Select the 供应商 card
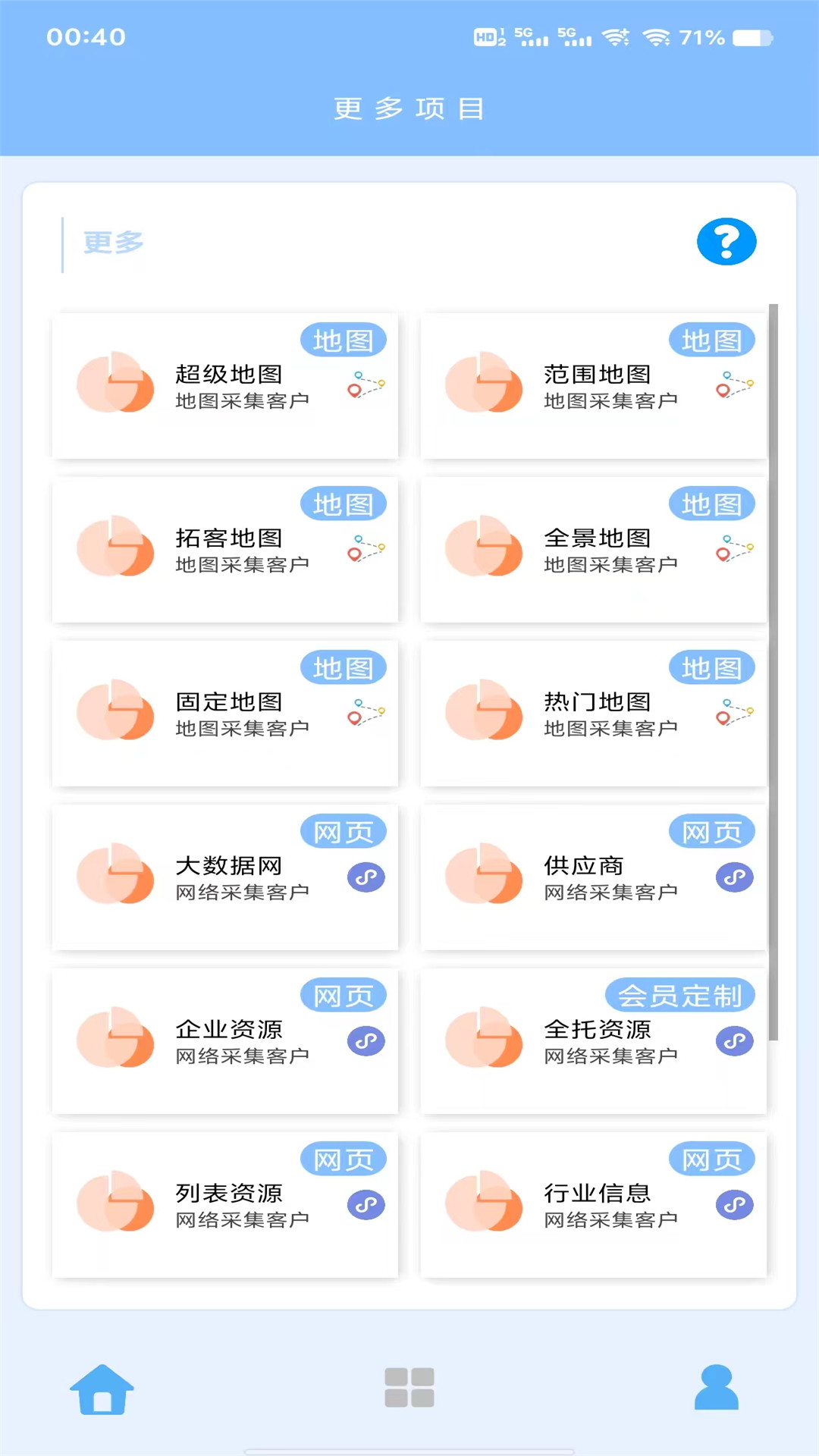This screenshot has height=1456, width=819. point(594,878)
